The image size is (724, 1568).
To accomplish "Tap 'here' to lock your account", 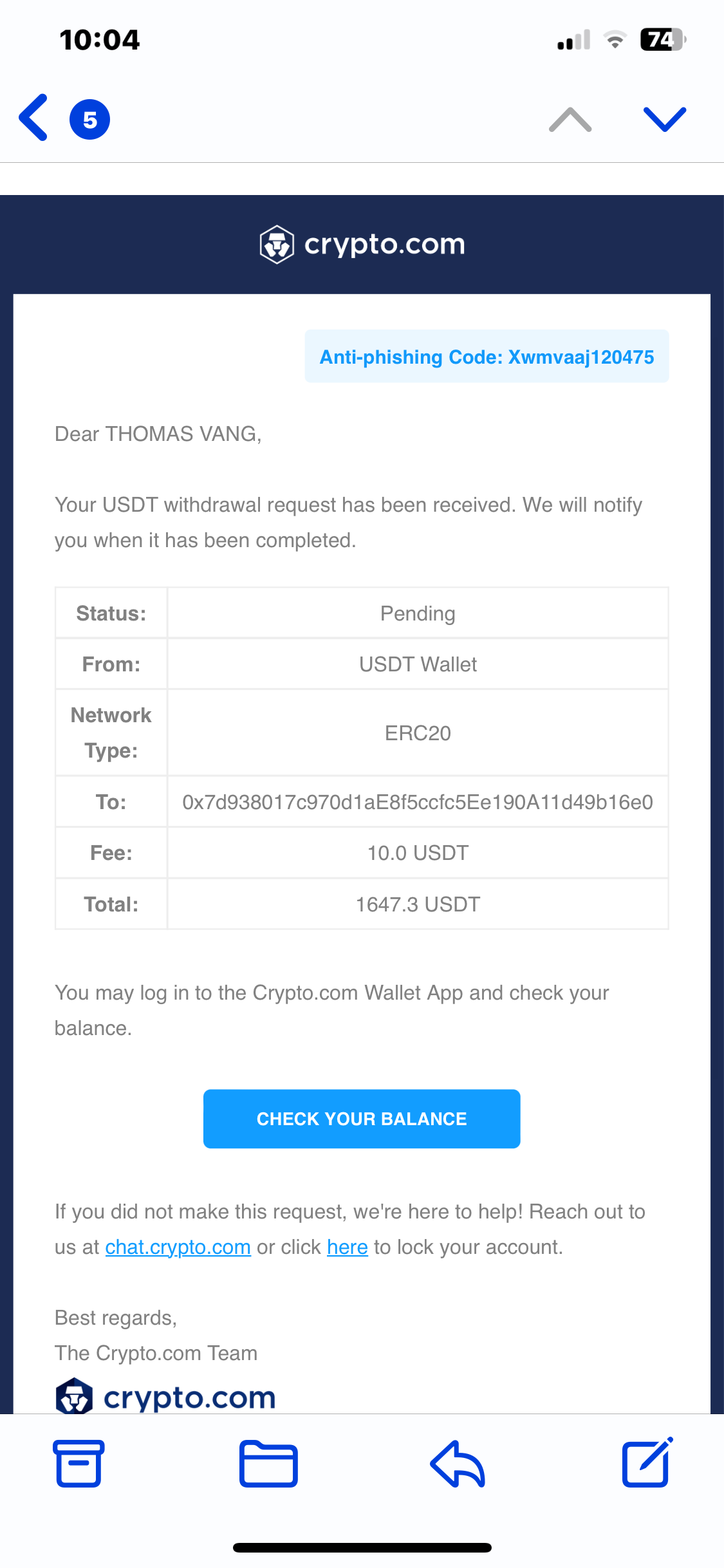I will (x=348, y=1247).
